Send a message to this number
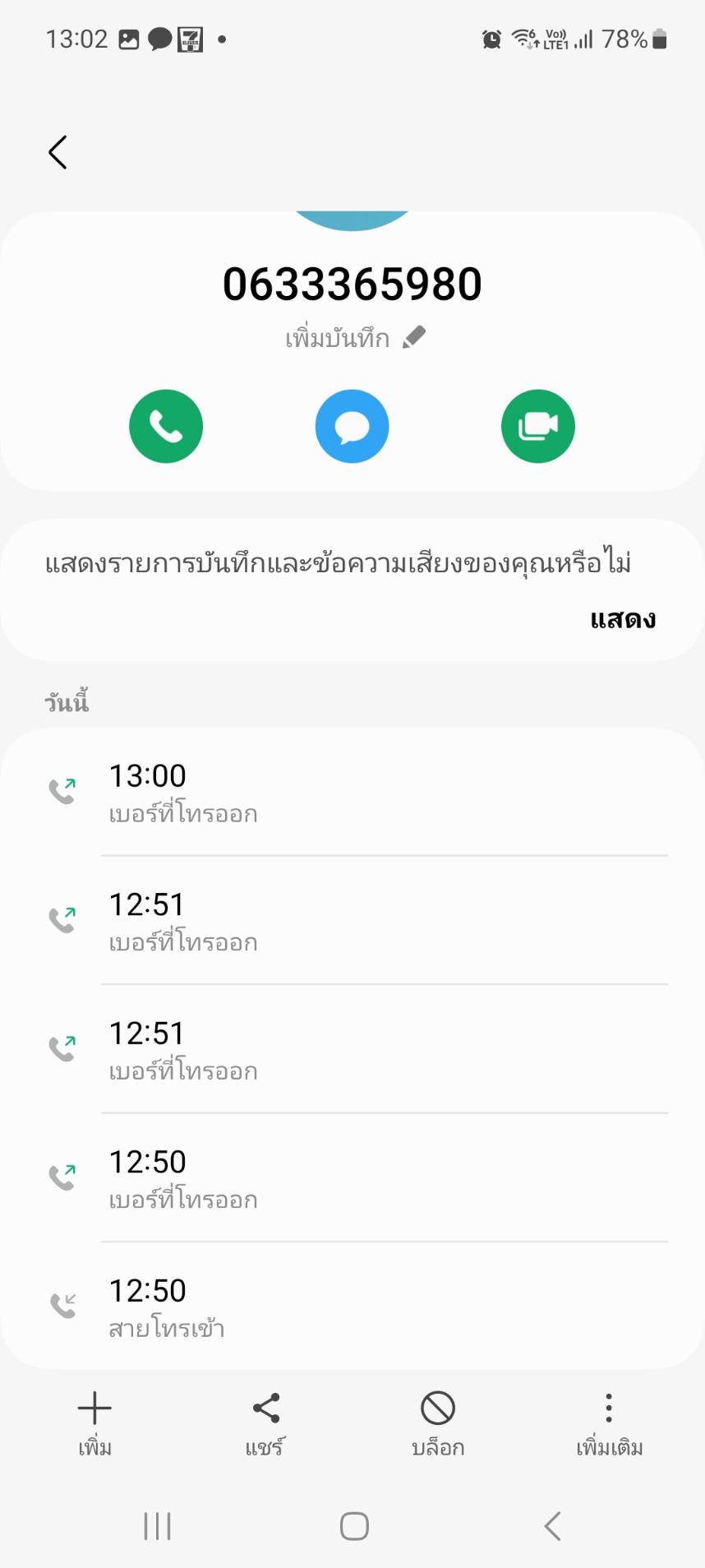Viewport: 705px width, 1568px height. (x=352, y=426)
